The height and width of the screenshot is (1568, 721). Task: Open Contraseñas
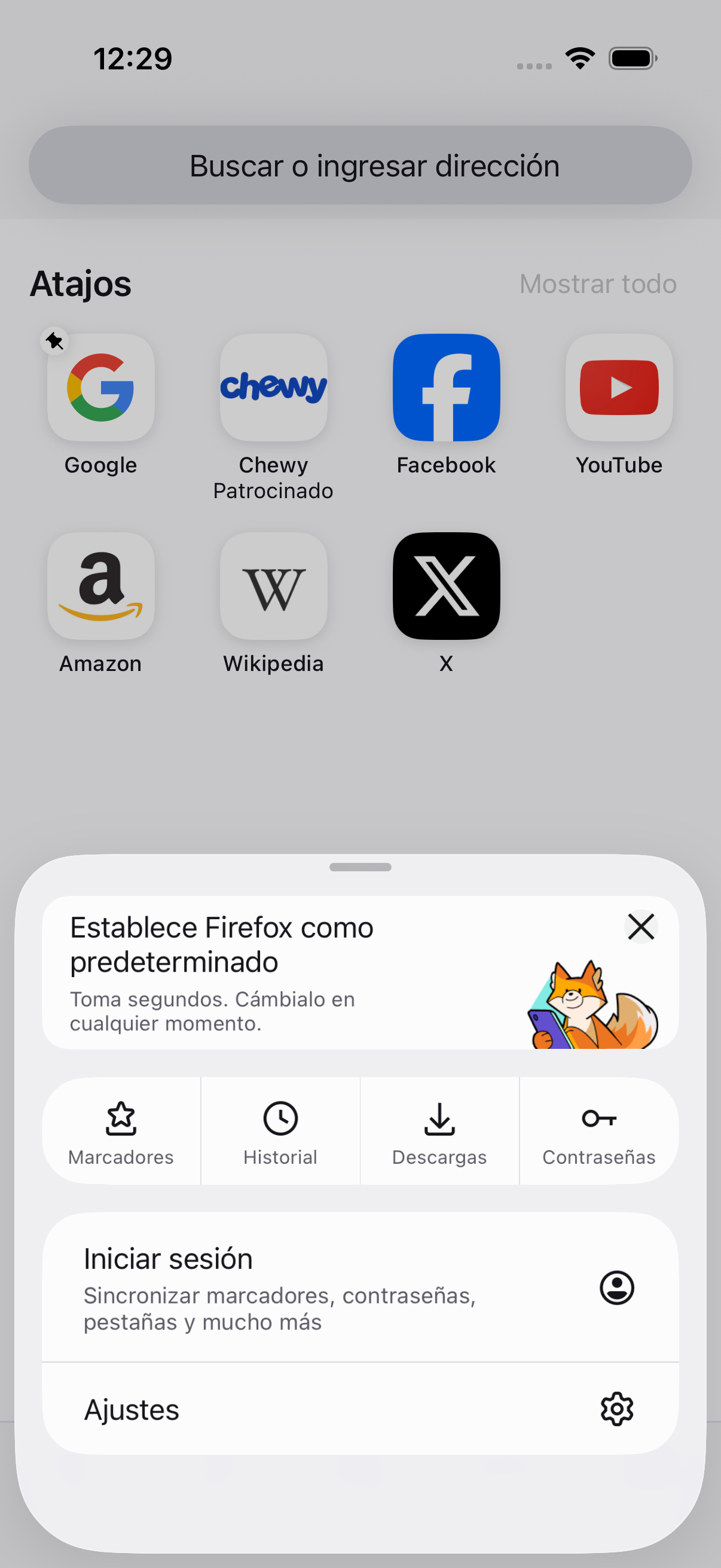(x=598, y=1130)
